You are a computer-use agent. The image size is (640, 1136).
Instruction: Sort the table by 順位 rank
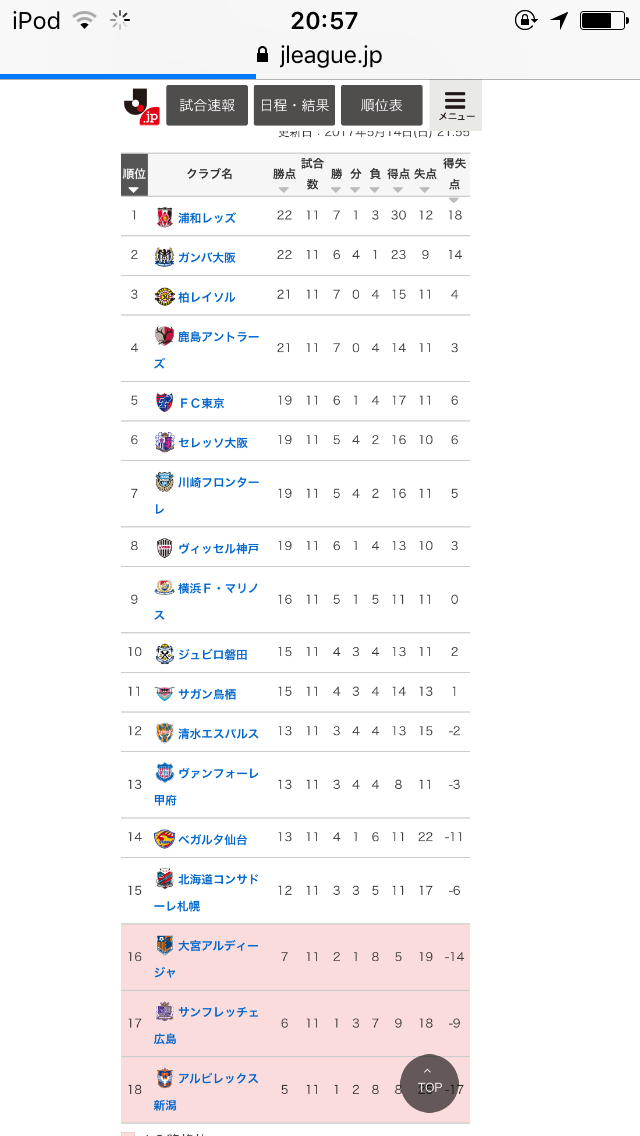[134, 178]
